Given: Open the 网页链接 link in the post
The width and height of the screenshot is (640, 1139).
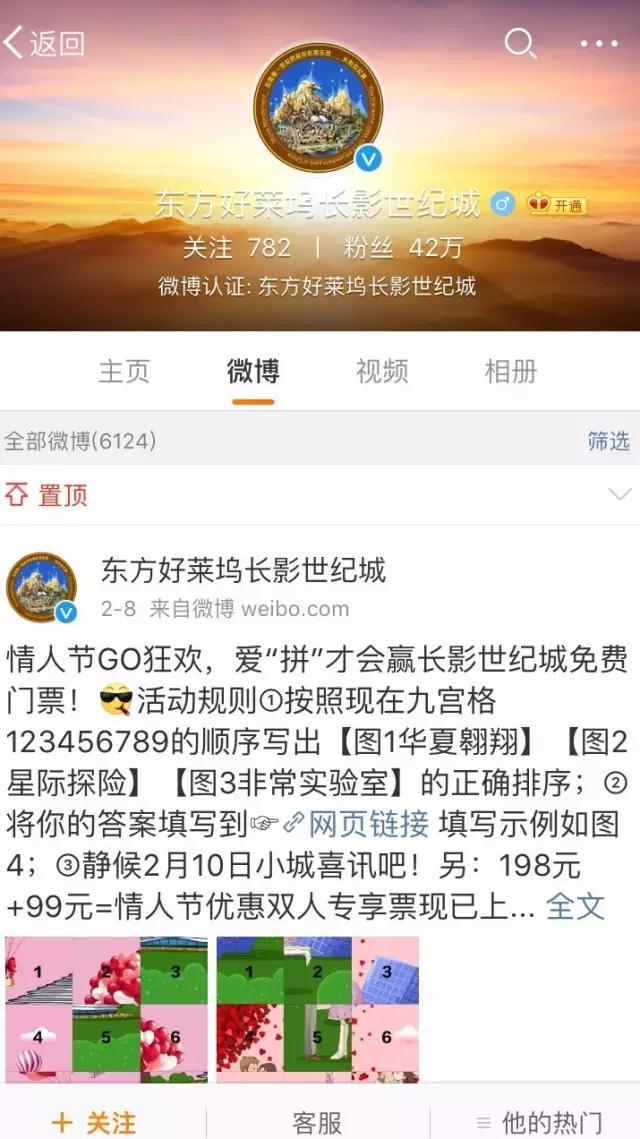Looking at the screenshot, I should 359,823.
